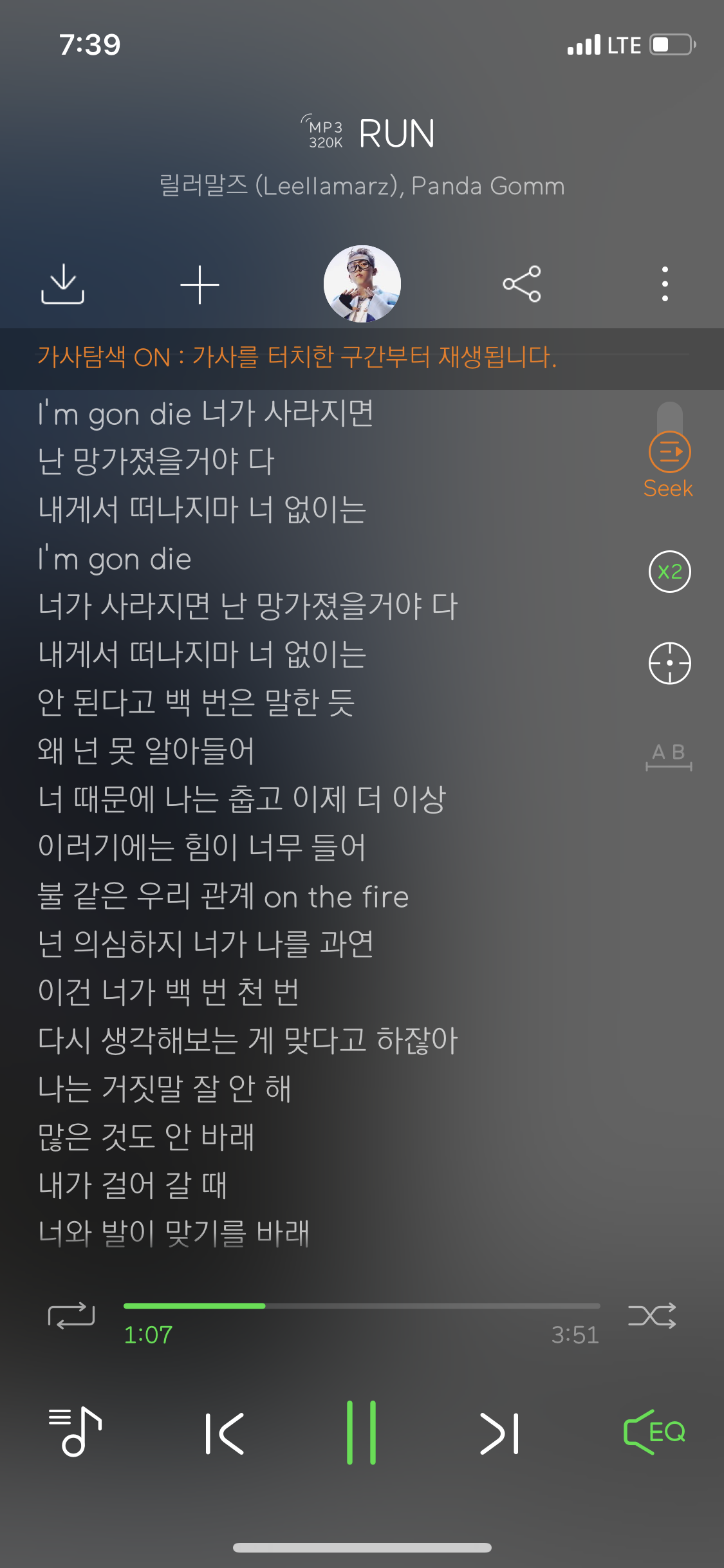724x1568 pixels.
Task: Share the current song
Action: (522, 284)
